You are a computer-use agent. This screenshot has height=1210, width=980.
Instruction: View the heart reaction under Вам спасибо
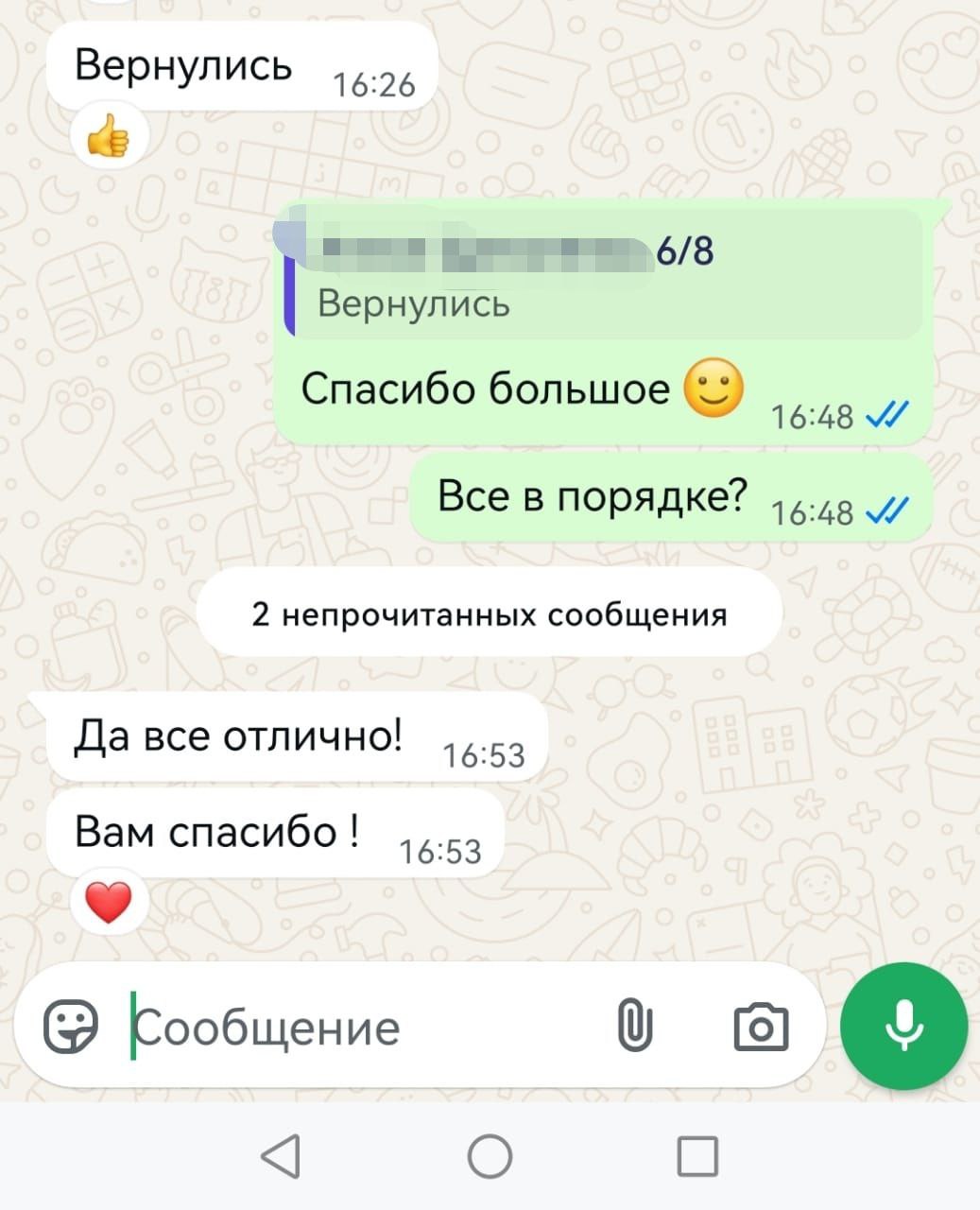pyautogui.click(x=109, y=903)
